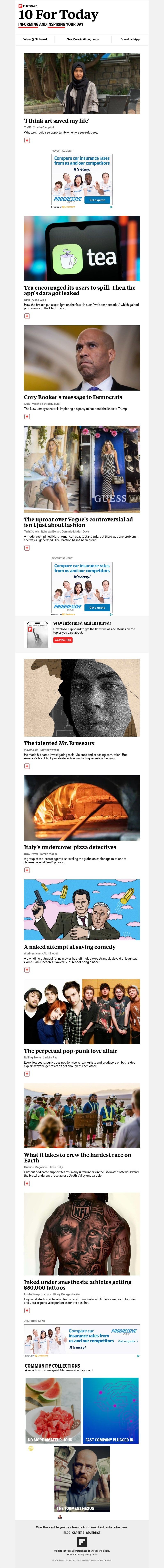Open The talented Mr. Bruseaux article
The height and width of the screenshot is (1568, 164).
[x=59, y=743]
